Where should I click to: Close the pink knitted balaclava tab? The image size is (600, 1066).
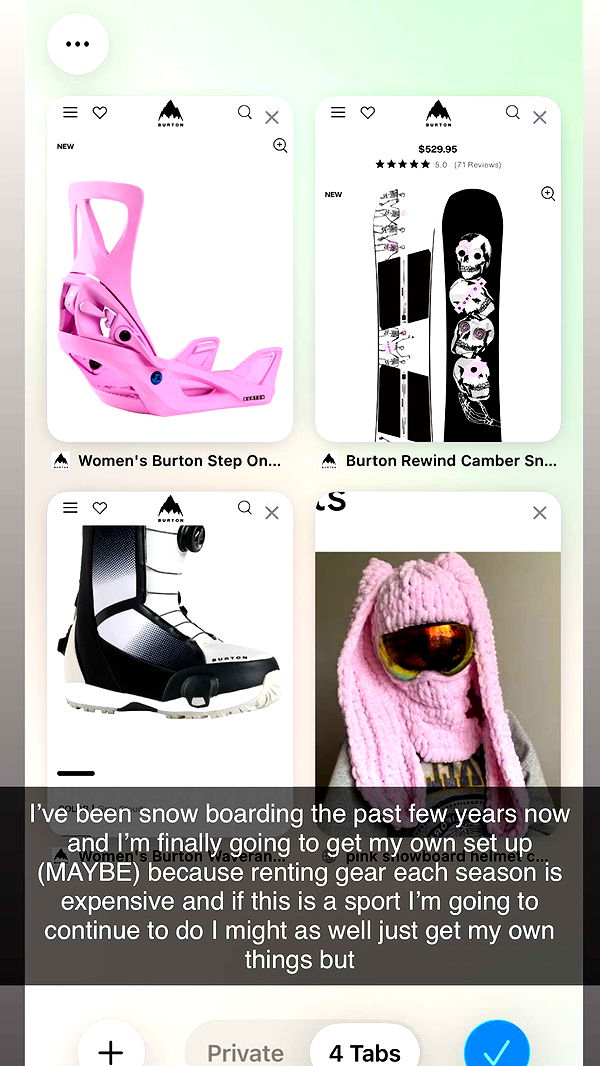(x=540, y=513)
